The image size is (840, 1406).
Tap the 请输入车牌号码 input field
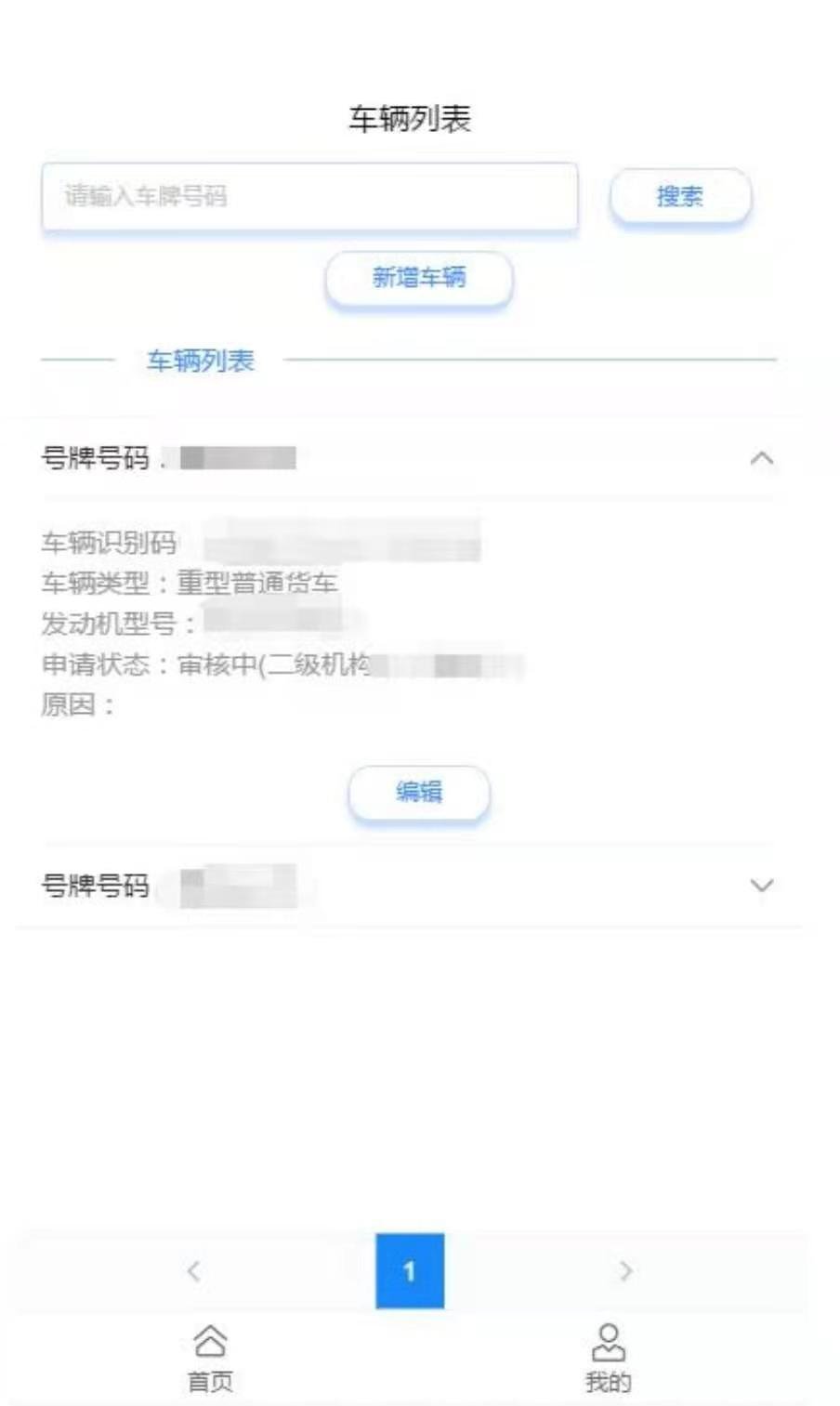(309, 196)
